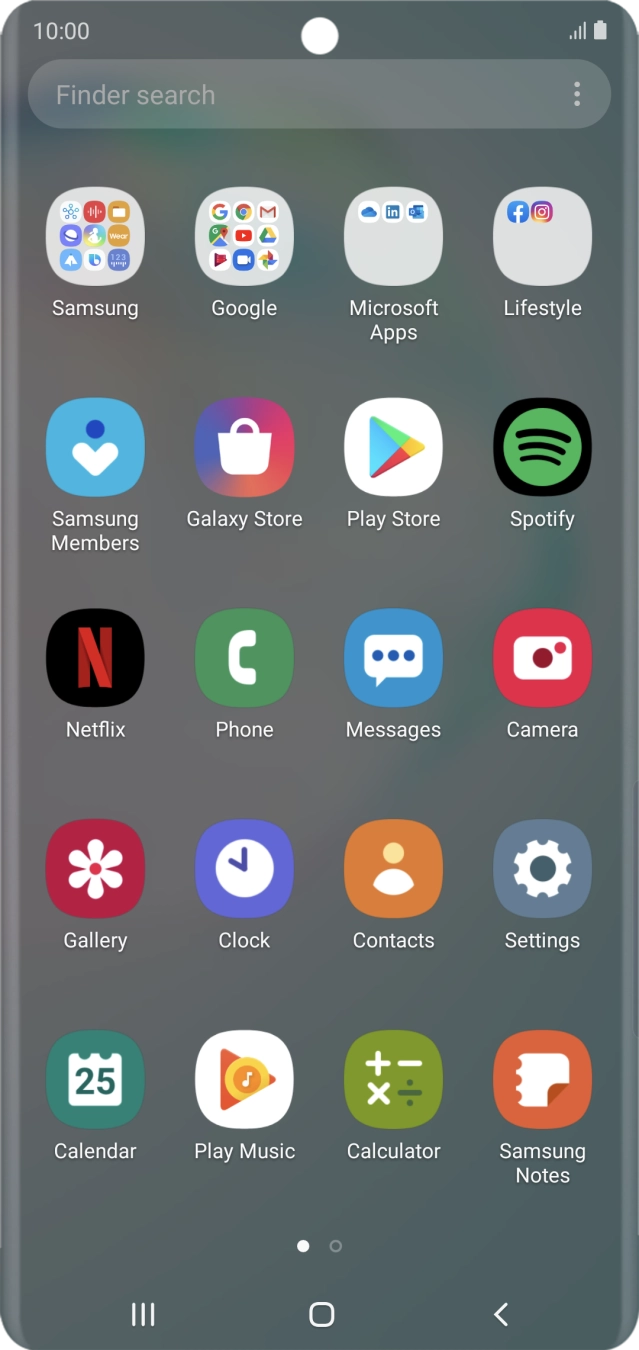Open the Clock app
639x1350 pixels.
click(244, 869)
